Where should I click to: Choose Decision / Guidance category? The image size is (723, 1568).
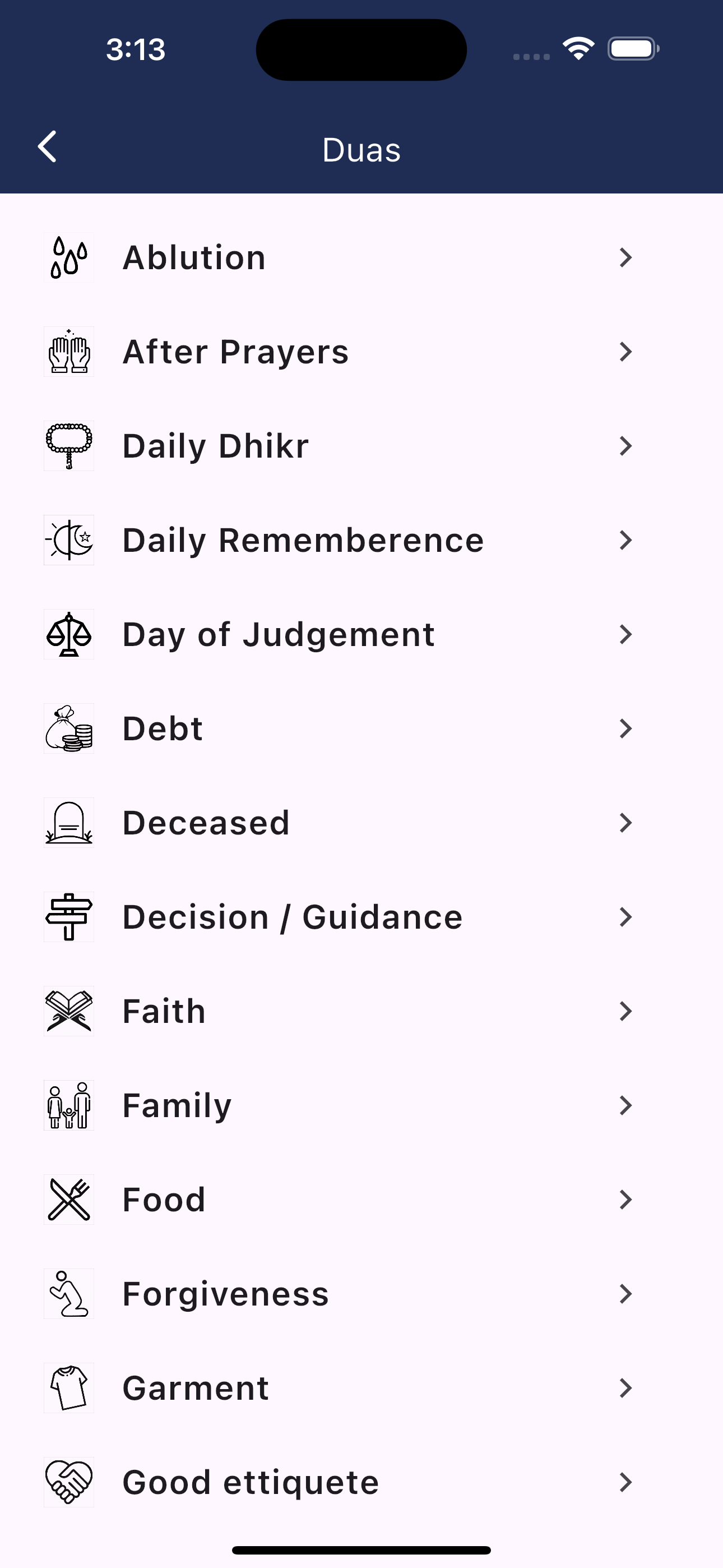361,917
